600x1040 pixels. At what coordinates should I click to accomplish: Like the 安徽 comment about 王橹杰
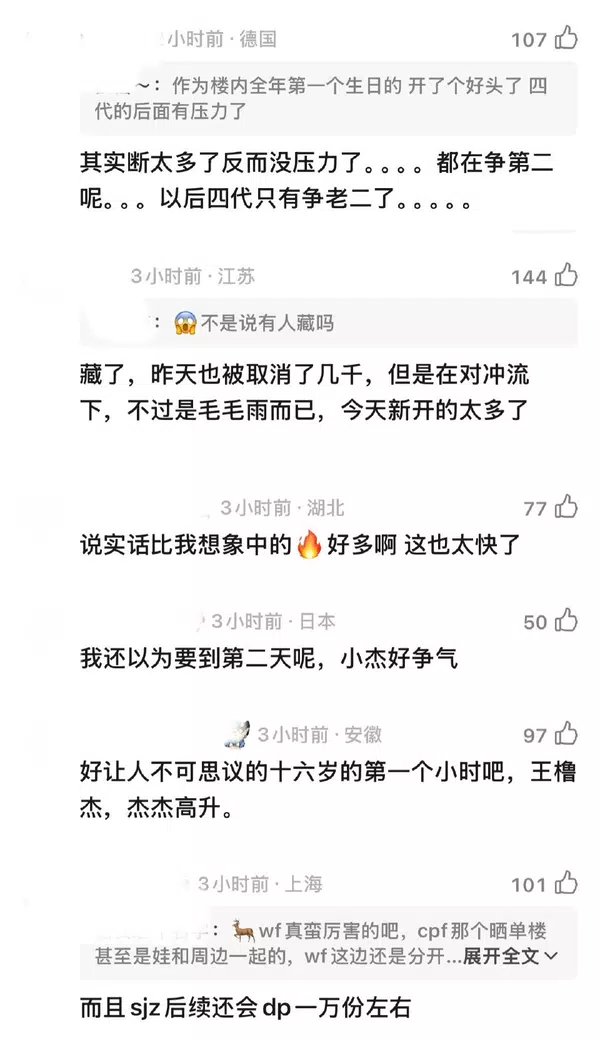566,735
